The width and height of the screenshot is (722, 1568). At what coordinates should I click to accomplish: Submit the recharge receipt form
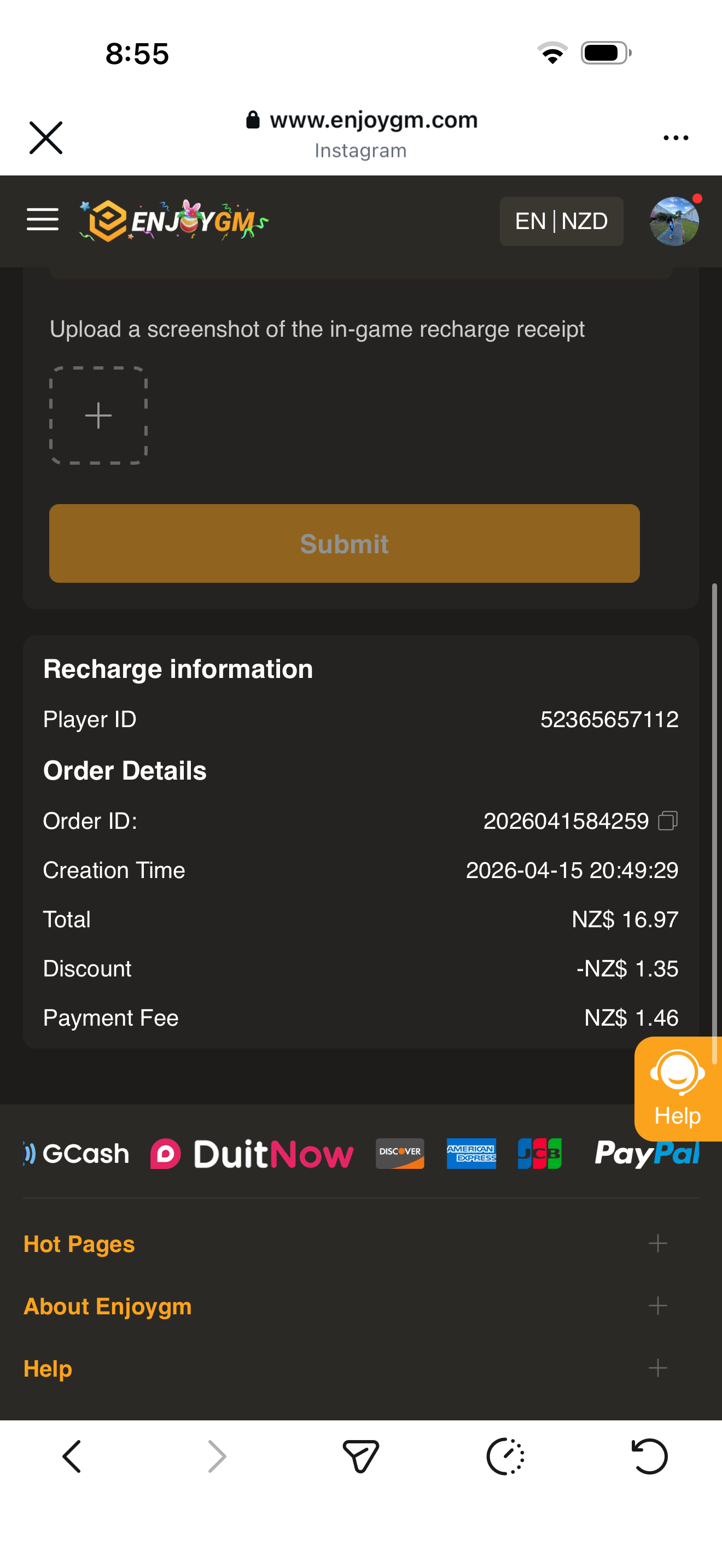click(x=344, y=543)
